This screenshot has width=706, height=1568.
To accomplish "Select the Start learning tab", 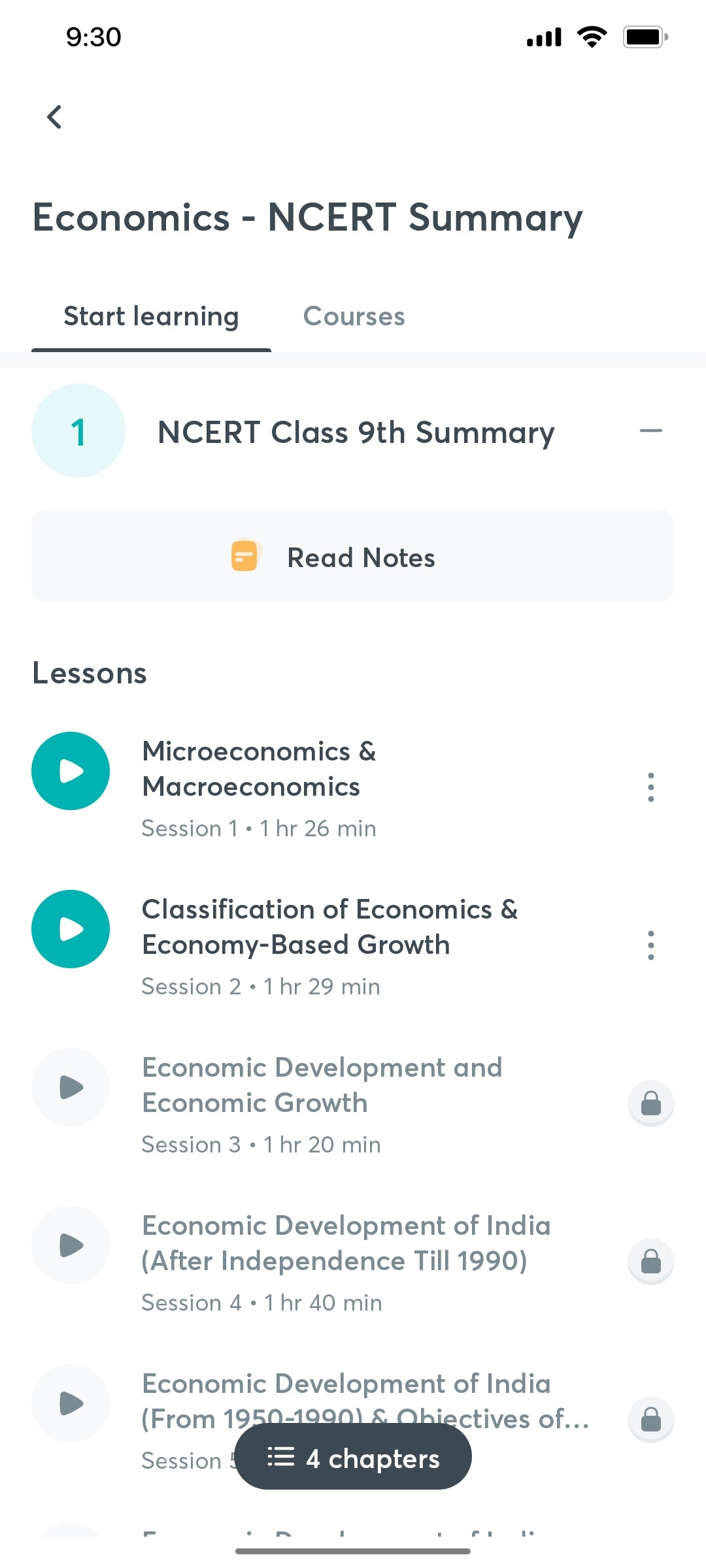I will pyautogui.click(x=151, y=316).
